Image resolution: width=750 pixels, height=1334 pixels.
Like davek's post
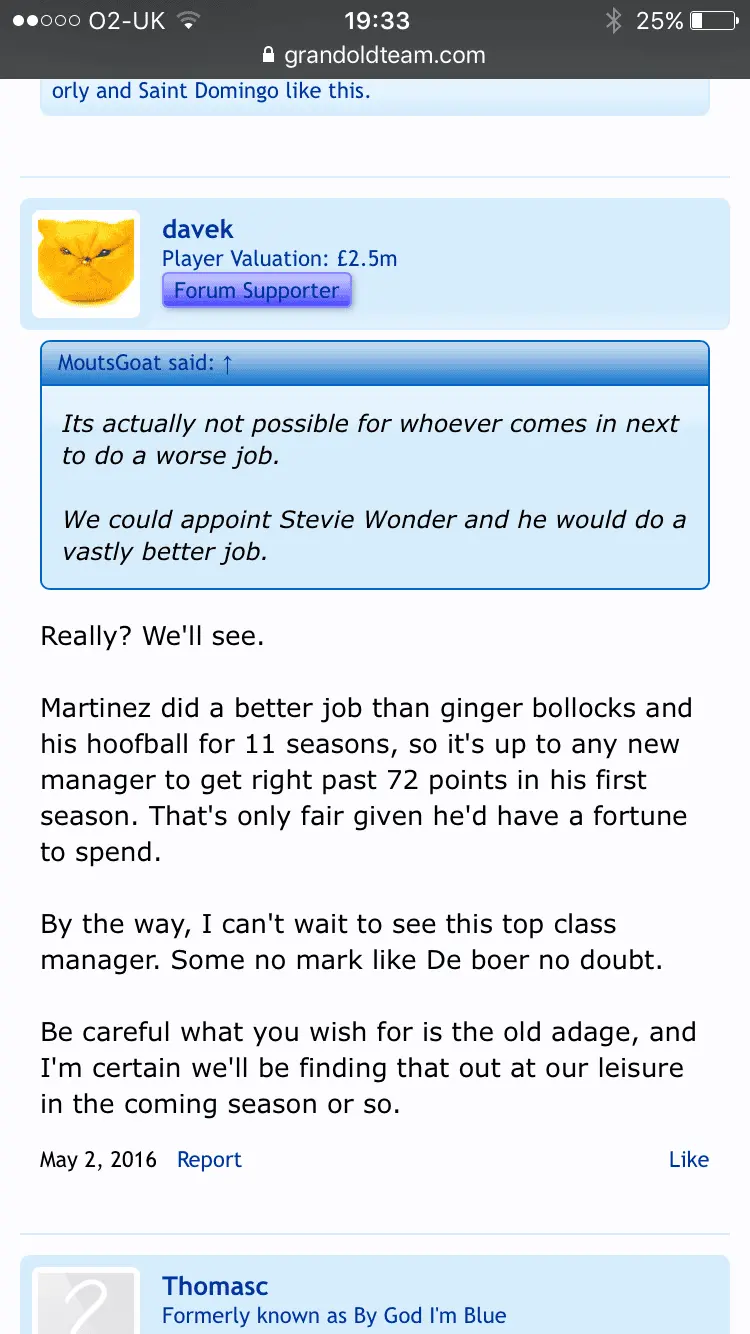688,1160
